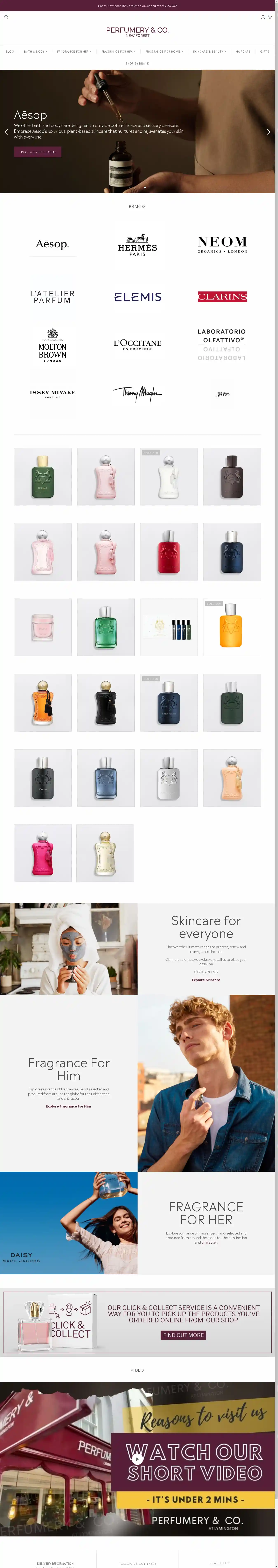Open Explore Skincare link

[x=206, y=980]
